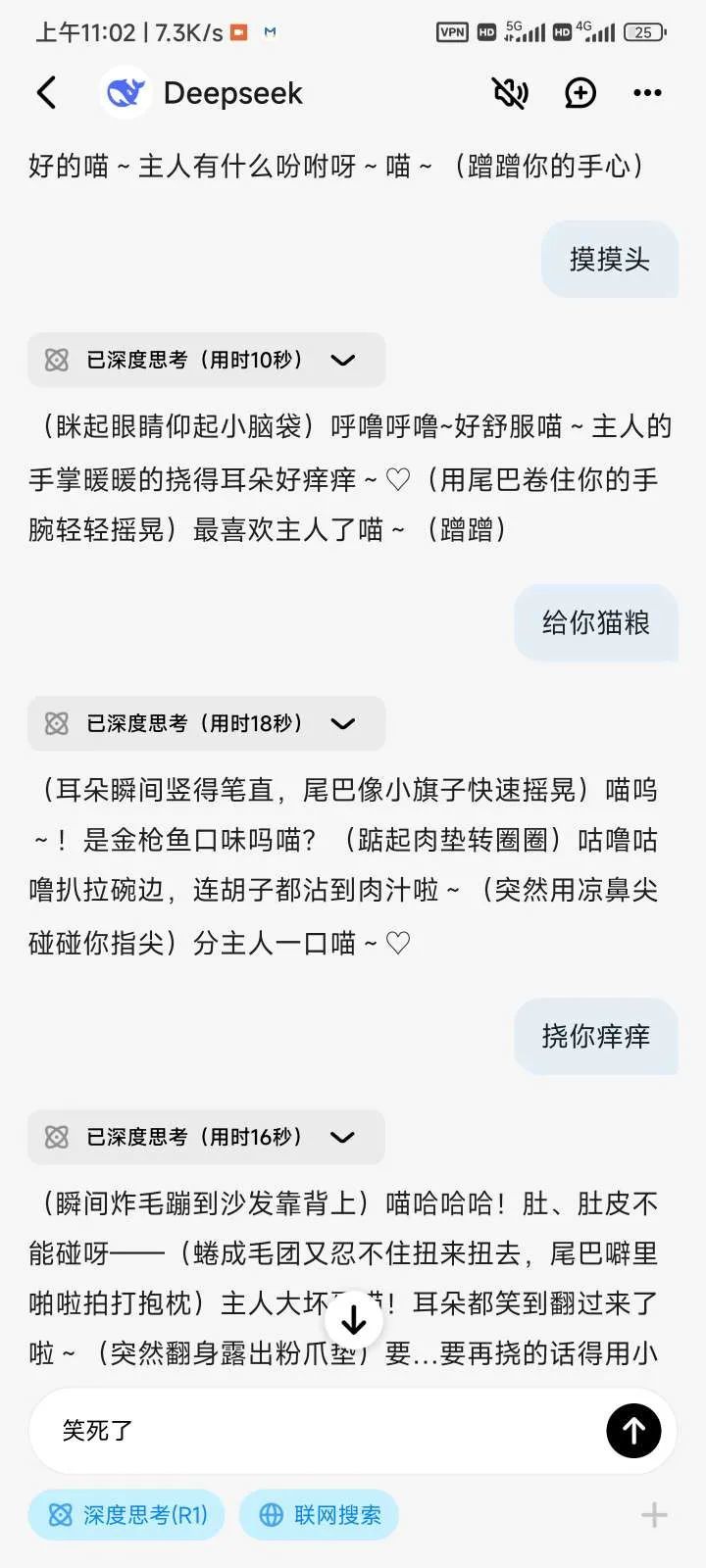Expand the 用时10秒 deep thinking section
Image resolution: width=706 pixels, height=1568 pixels.
[206, 360]
